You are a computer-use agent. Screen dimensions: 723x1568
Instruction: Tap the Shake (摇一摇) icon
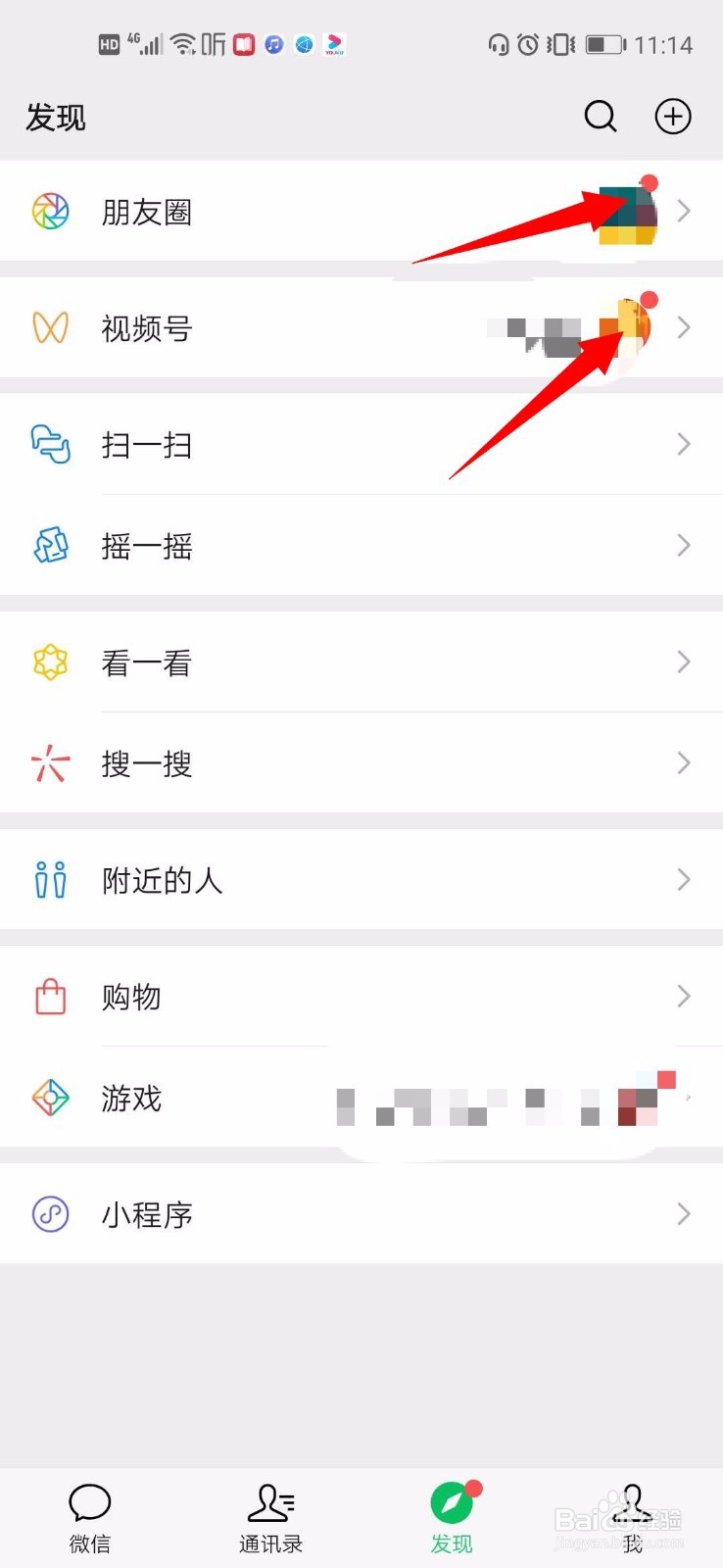pos(49,546)
